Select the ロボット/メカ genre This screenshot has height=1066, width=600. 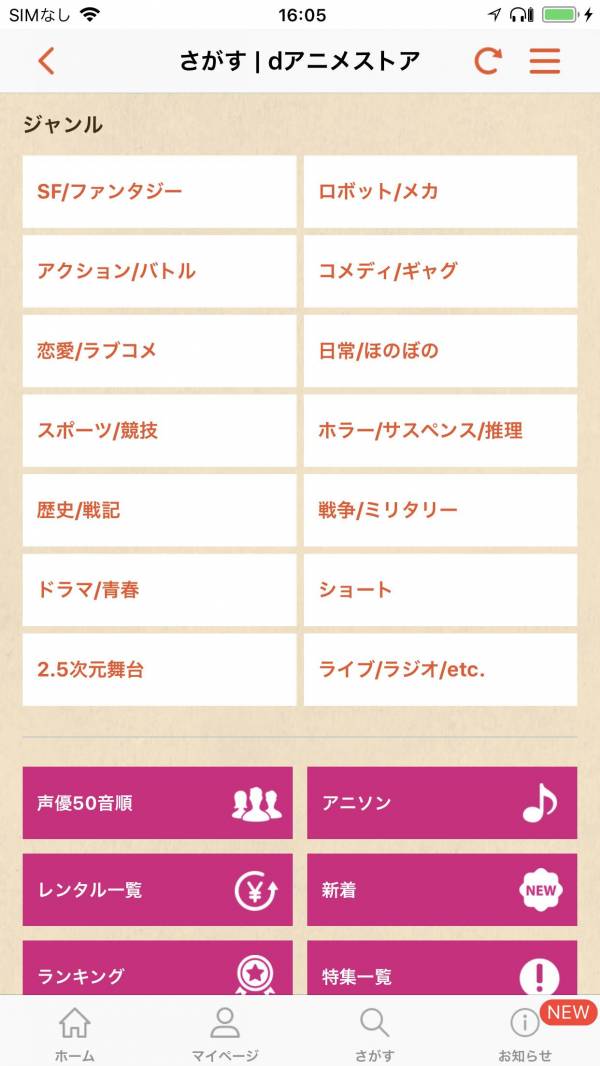click(x=440, y=191)
